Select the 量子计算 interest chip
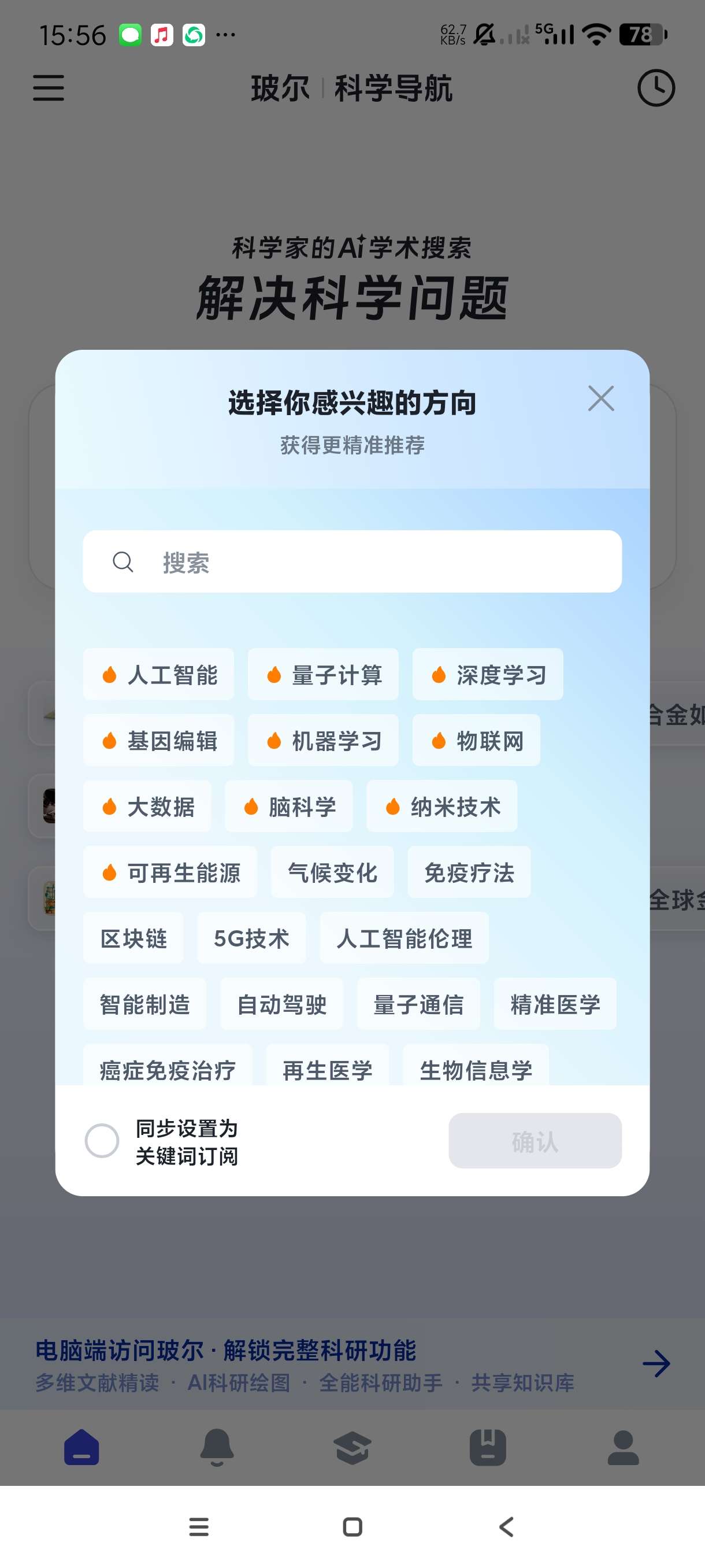 tap(323, 674)
